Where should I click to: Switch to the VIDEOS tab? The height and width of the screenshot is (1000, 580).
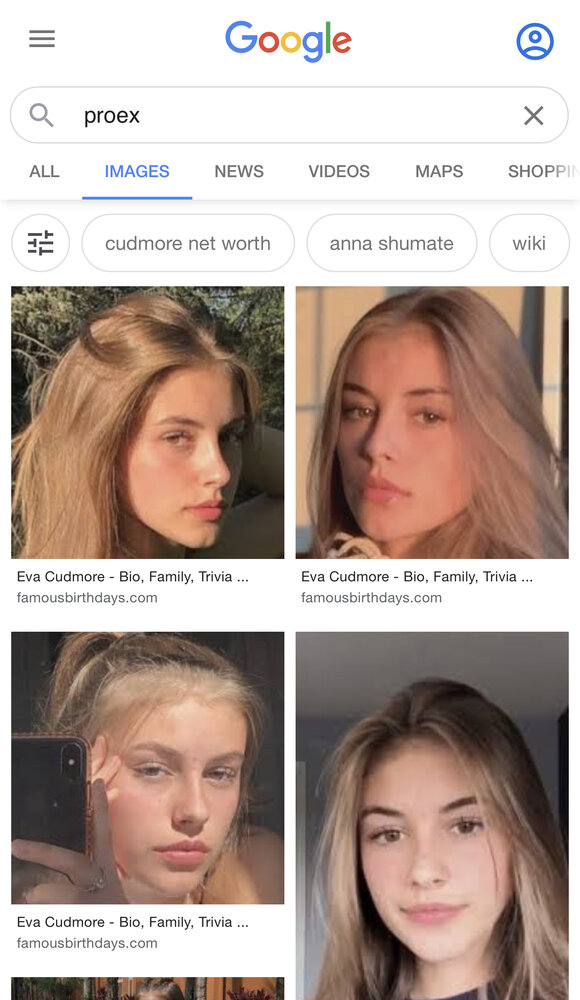point(339,171)
